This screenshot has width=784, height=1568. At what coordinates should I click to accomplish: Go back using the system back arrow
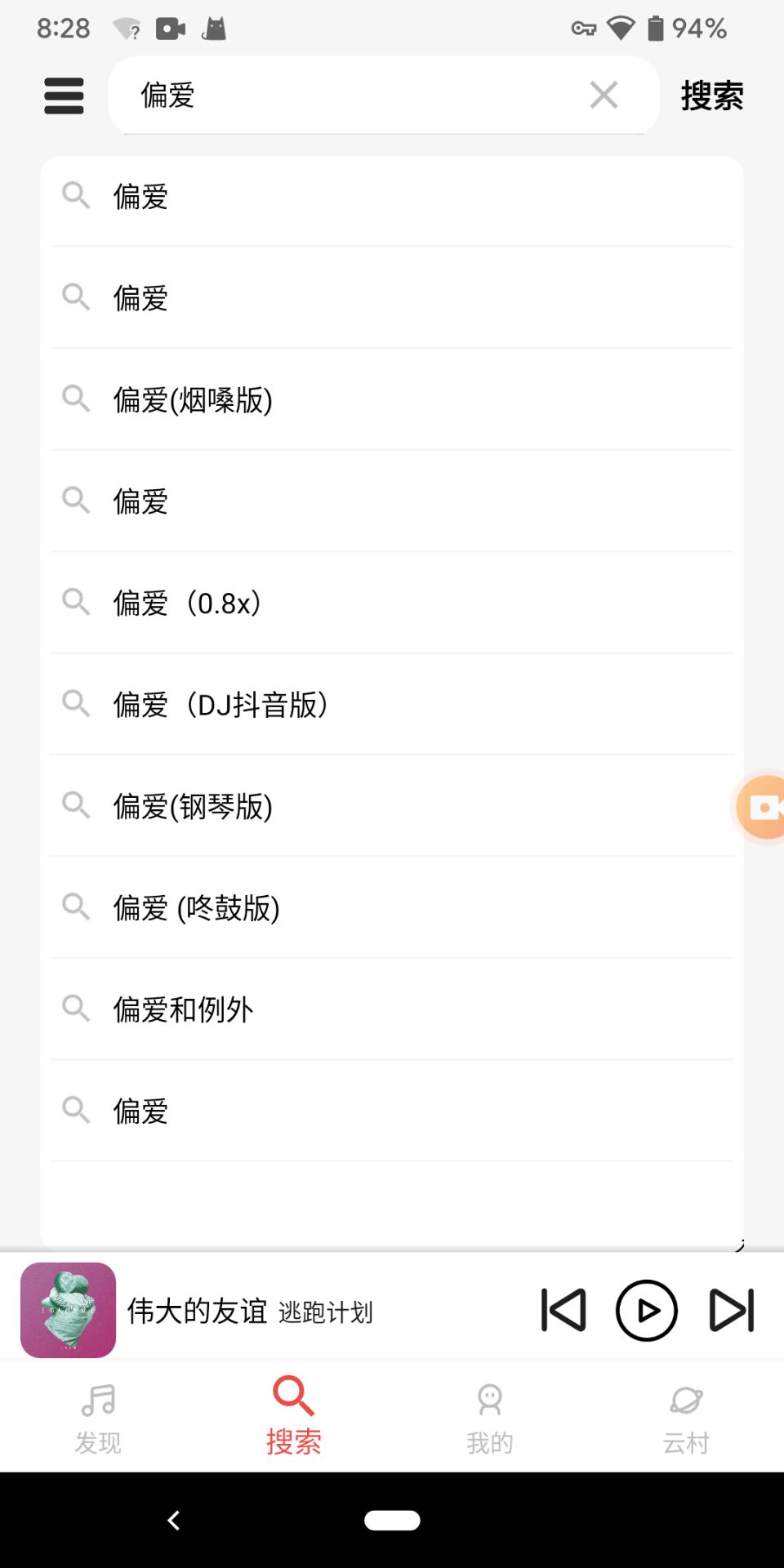[173, 1520]
